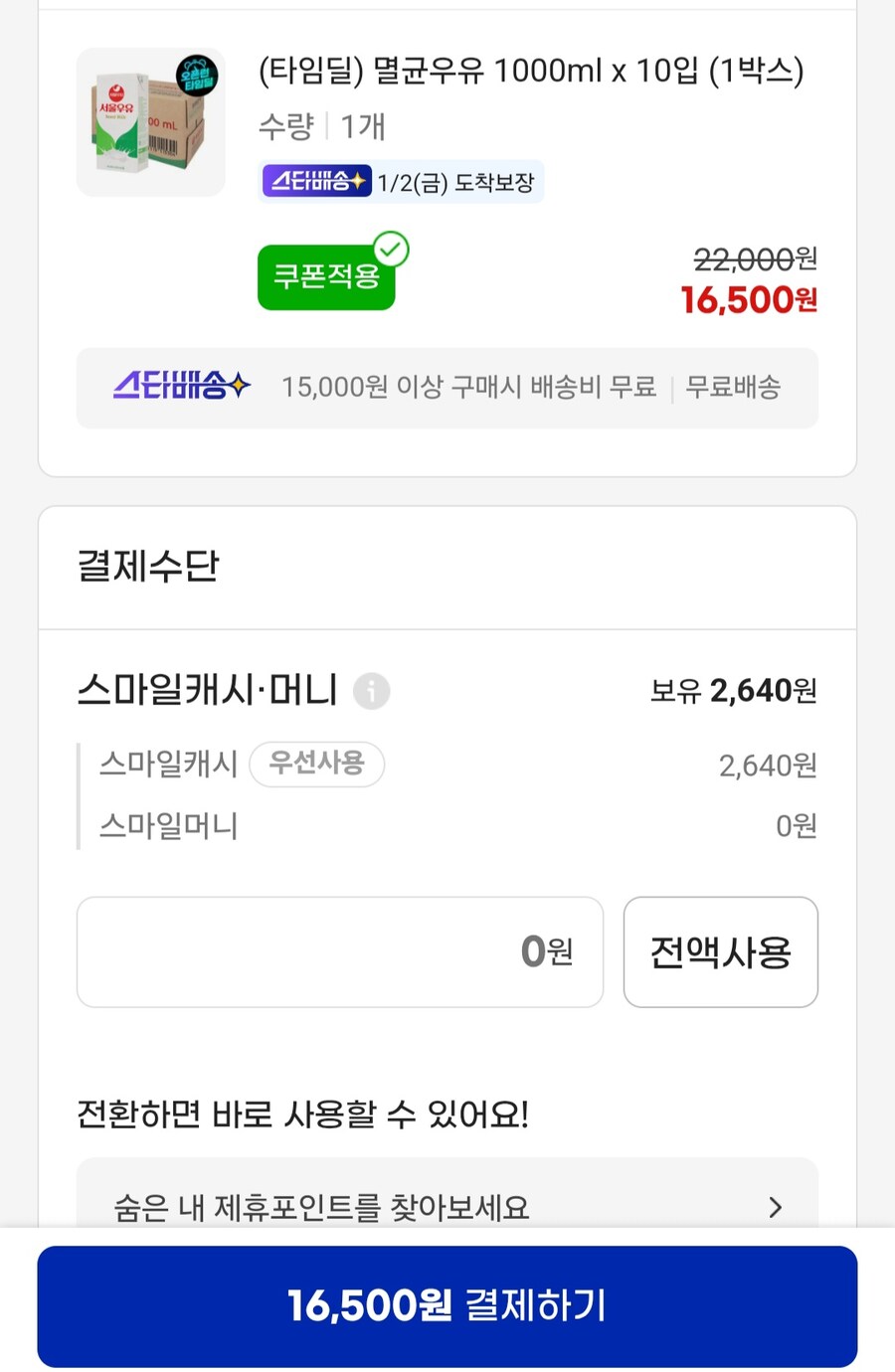
Task: Click the discounted price 16,500원 text
Action: click(x=747, y=300)
